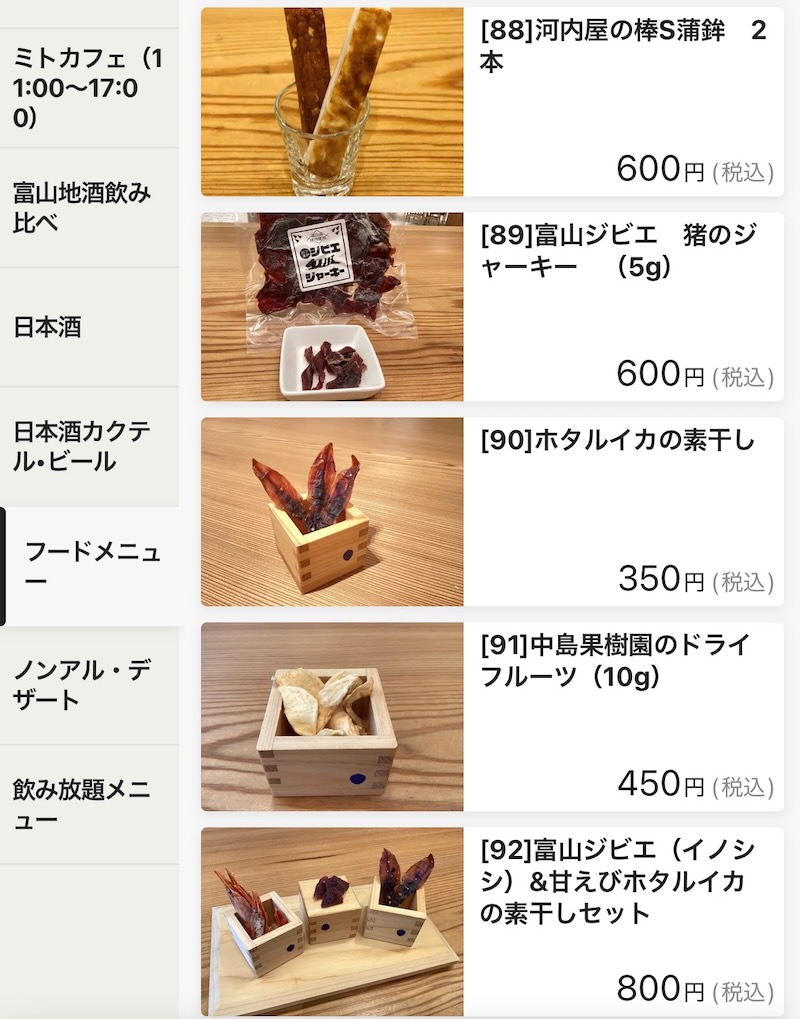This screenshot has width=800, height=1019.
Task: Show the ノンアル・デザート category
Action: click(88, 685)
